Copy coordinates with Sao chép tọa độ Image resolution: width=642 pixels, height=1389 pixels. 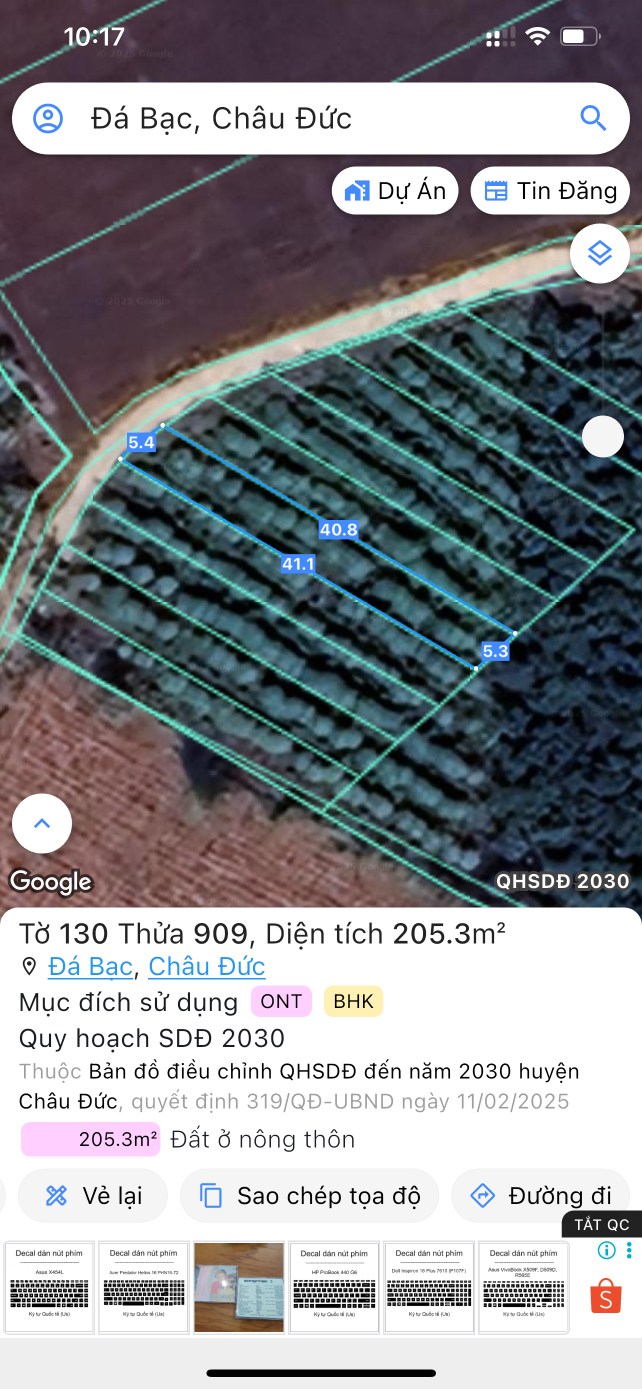point(309,1195)
